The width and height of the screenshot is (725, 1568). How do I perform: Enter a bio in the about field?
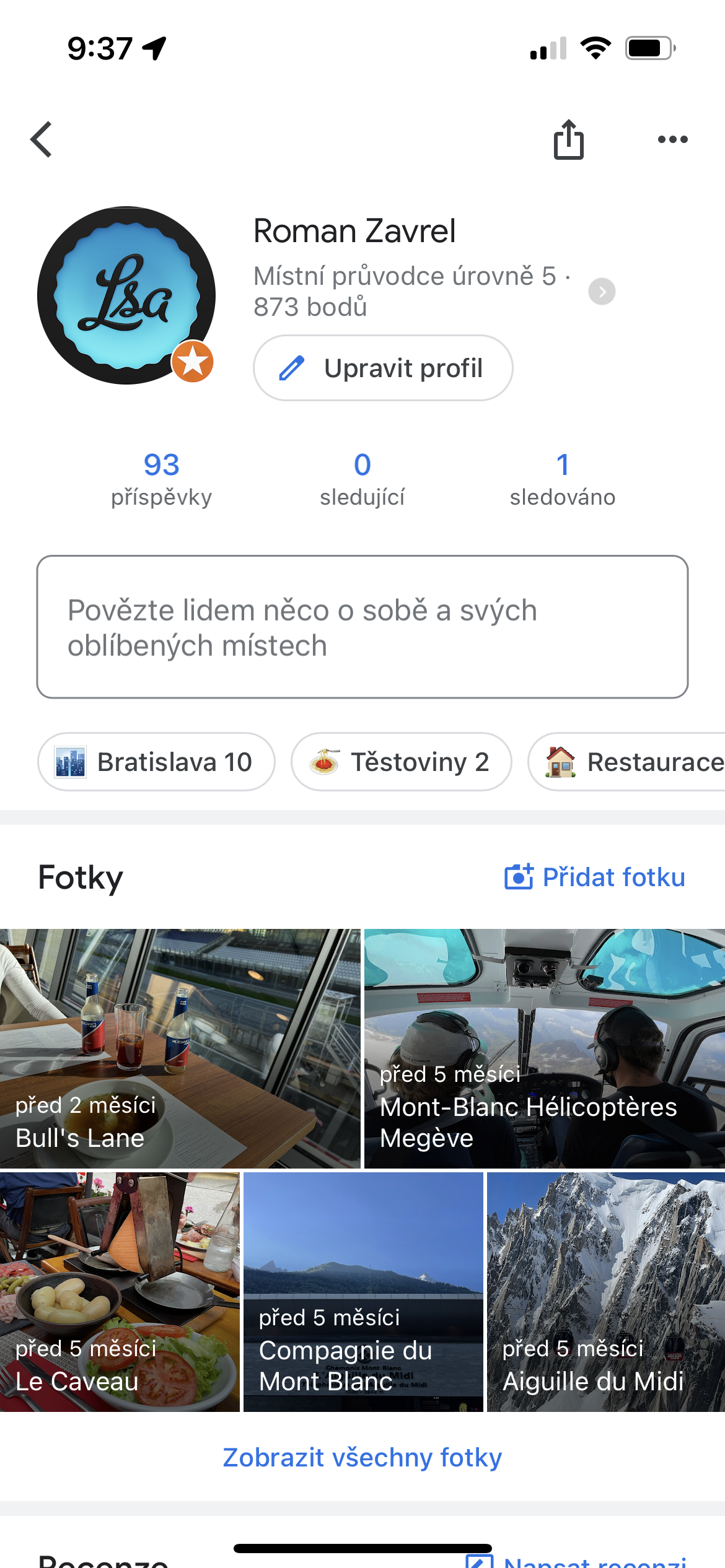(x=362, y=627)
